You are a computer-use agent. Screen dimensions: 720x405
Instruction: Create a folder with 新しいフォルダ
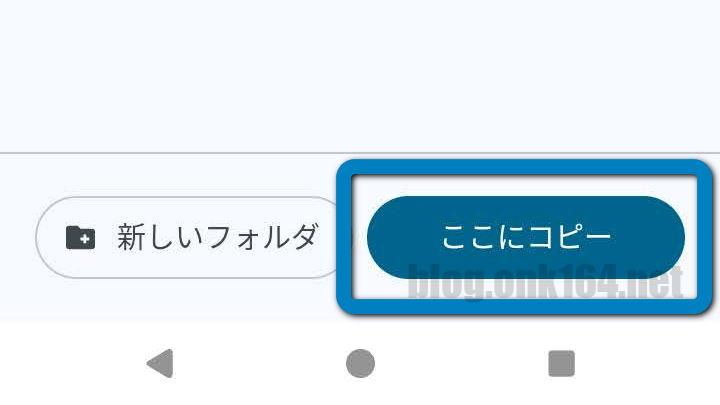click(192, 238)
